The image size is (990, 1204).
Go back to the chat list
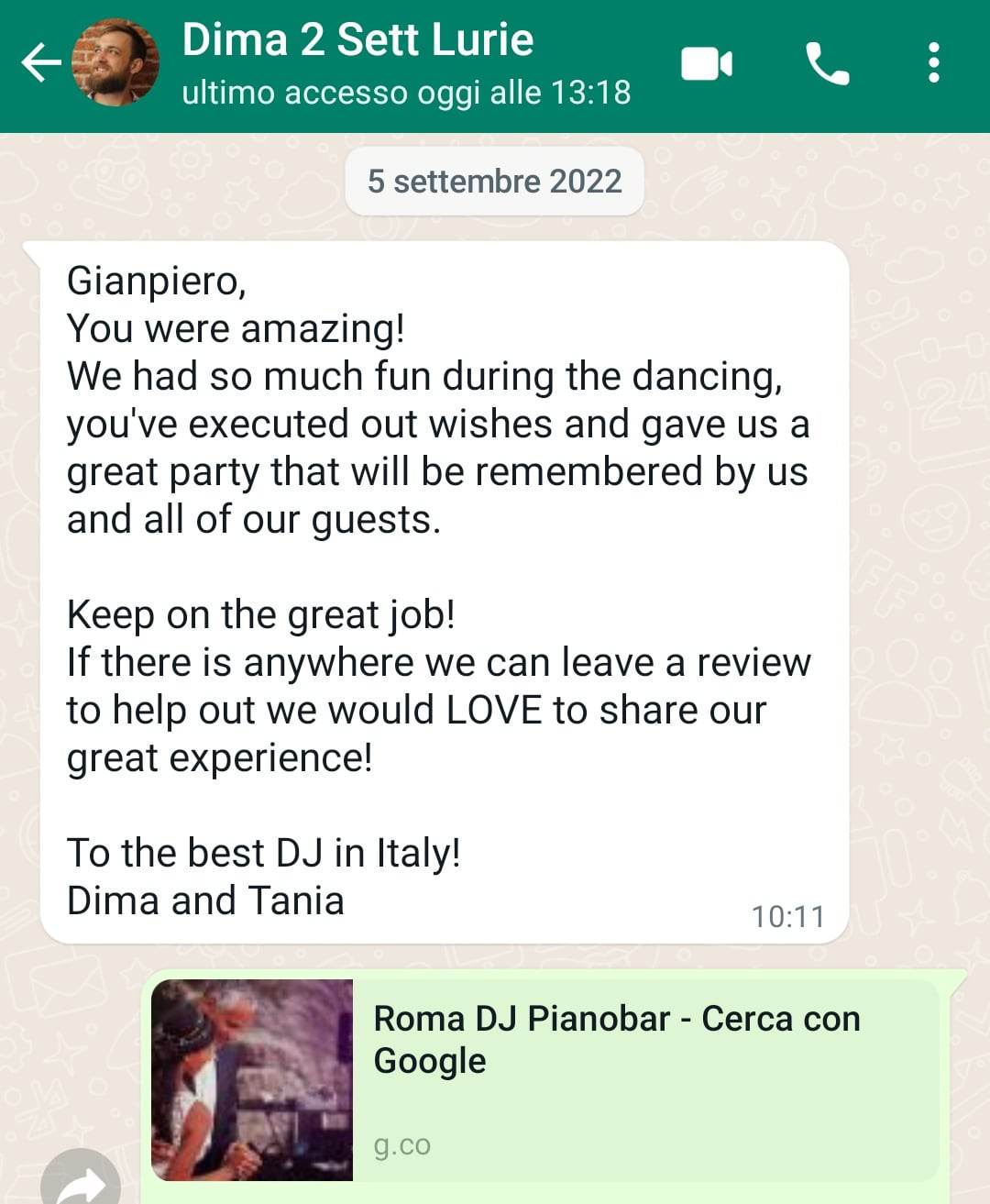[x=39, y=63]
